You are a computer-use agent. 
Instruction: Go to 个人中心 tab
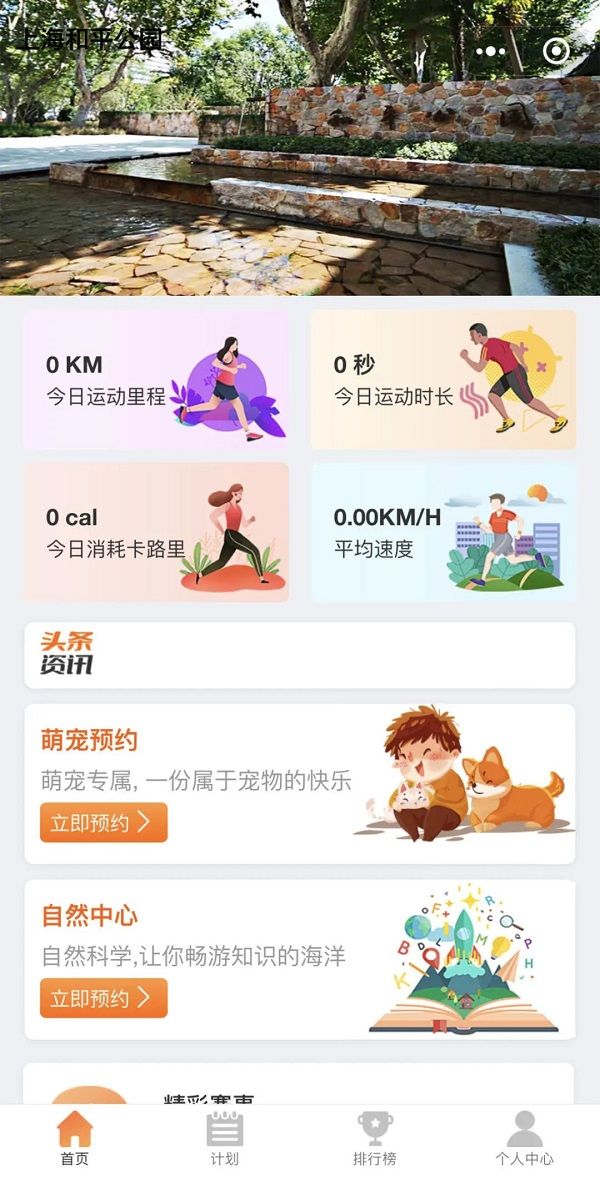[x=524, y=1139]
